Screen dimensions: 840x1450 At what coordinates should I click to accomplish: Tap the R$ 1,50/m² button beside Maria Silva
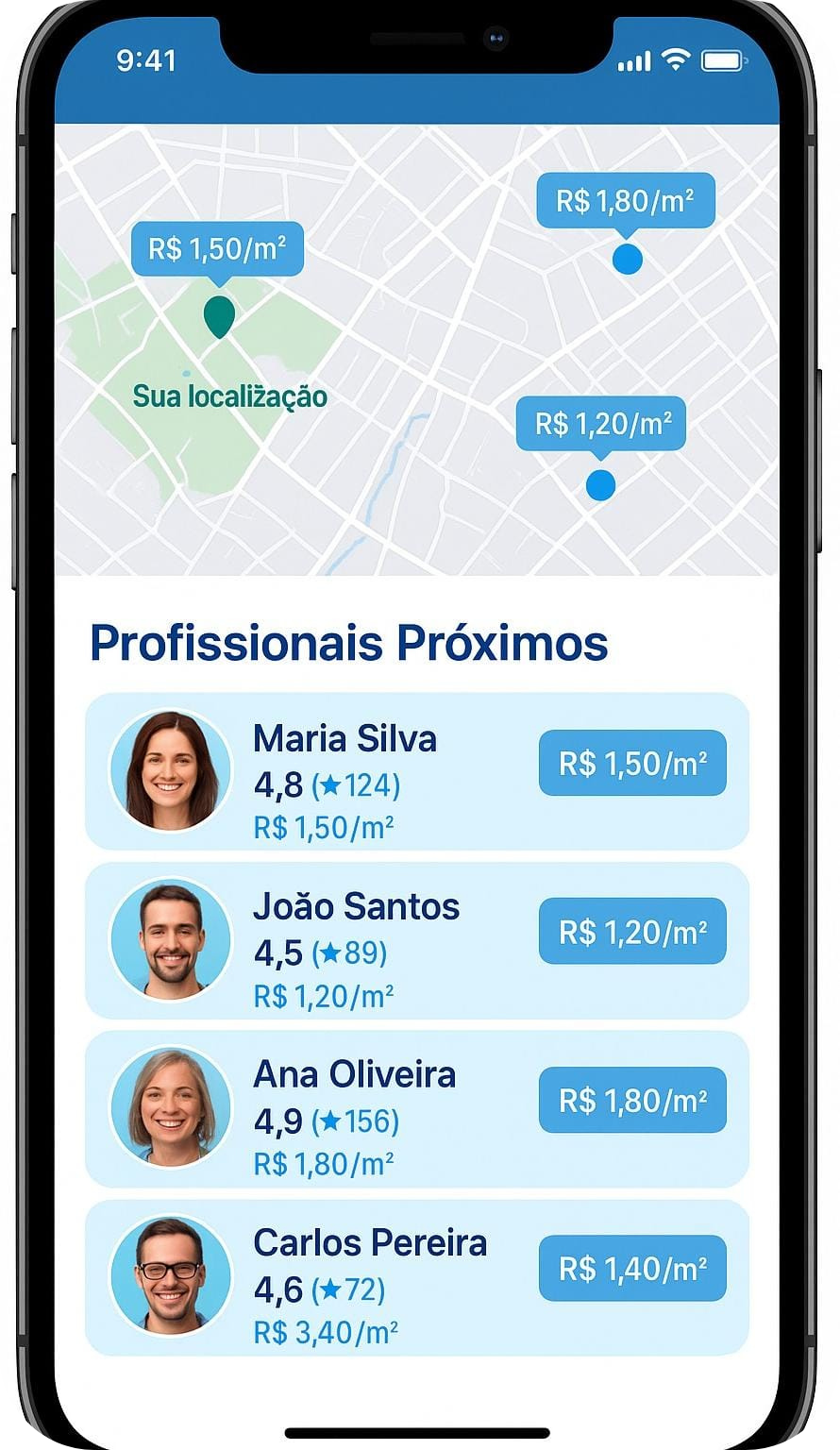click(x=631, y=762)
